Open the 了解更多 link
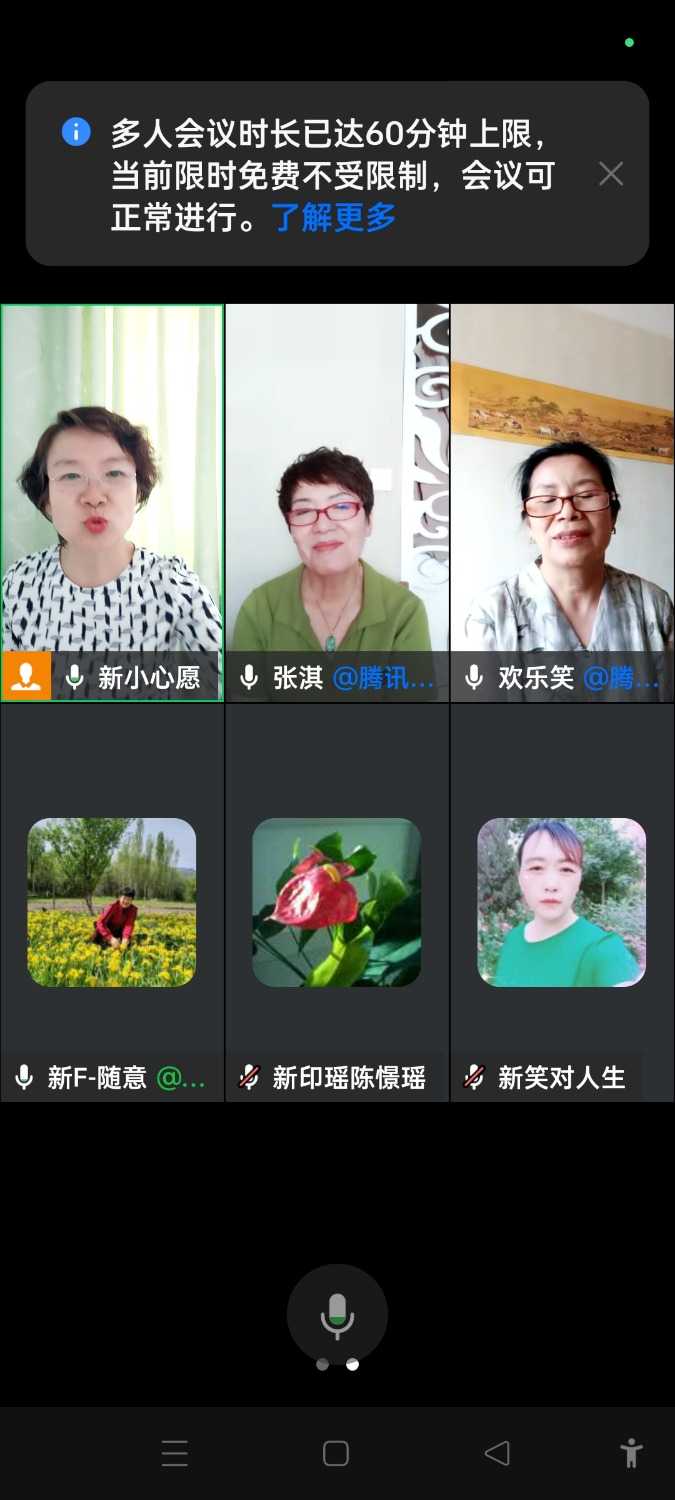Screen dimensions: 675x1500 click(334, 217)
